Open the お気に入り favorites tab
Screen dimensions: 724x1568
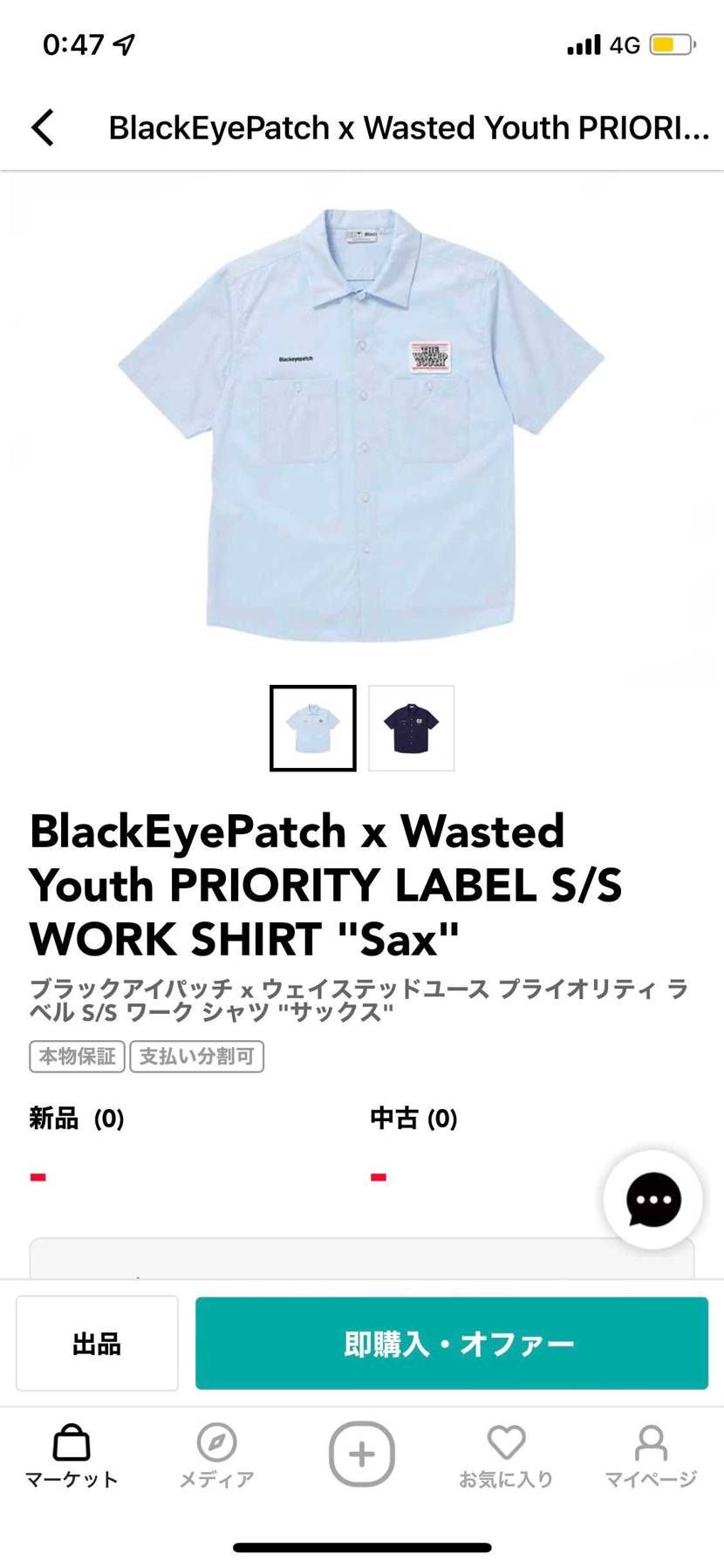506,1455
